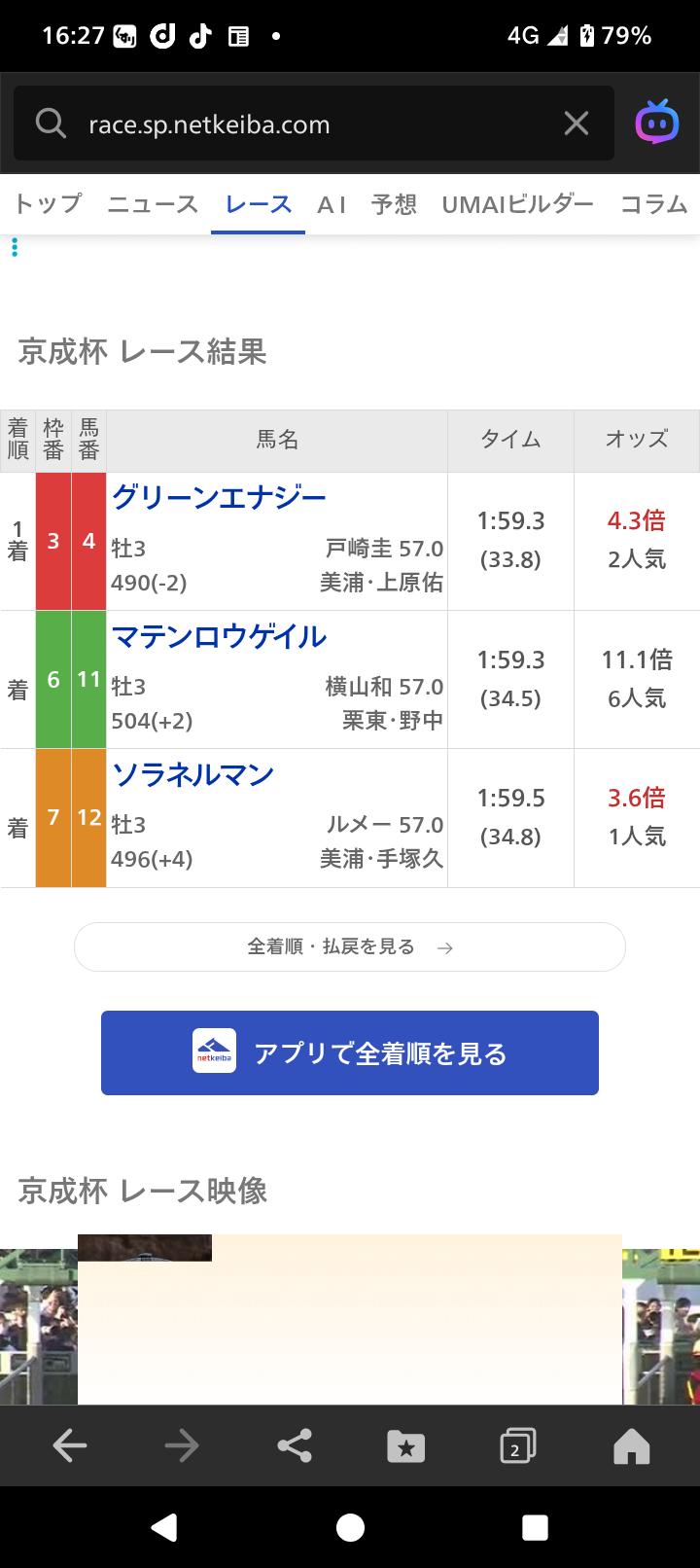Open the browser assistant robot icon
Viewport: 700px width, 1568px height.
click(x=657, y=124)
